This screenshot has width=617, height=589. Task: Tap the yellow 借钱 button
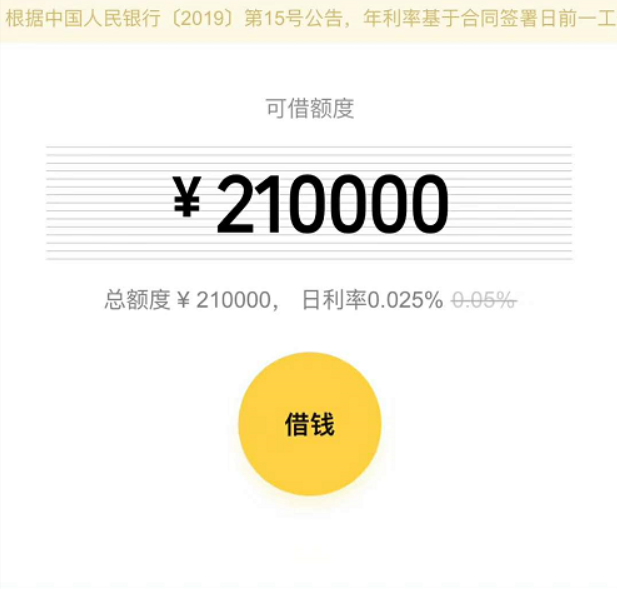pos(309,424)
